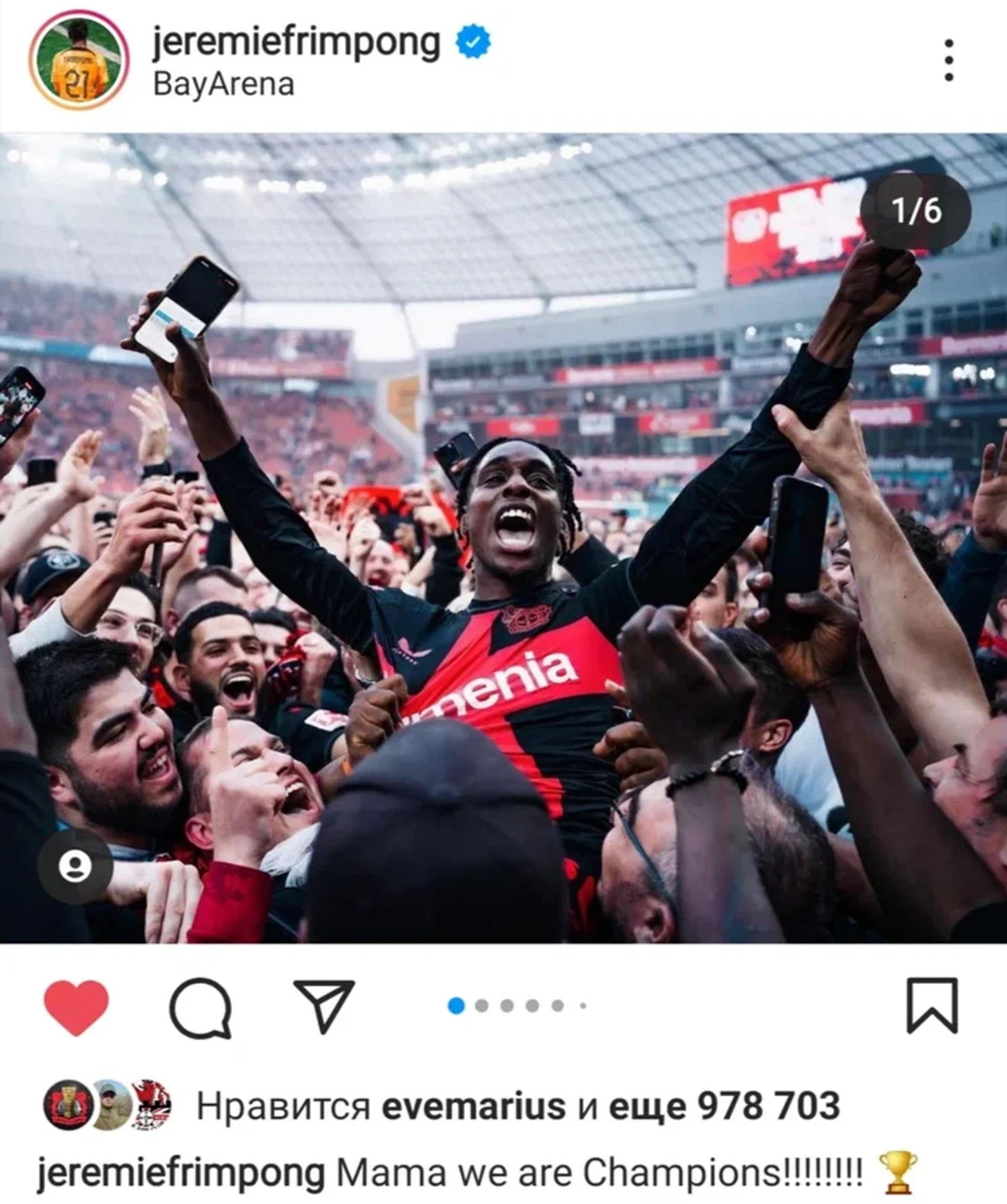Show tagged people on the photo
The image size is (1007, 1204).
pos(75,866)
